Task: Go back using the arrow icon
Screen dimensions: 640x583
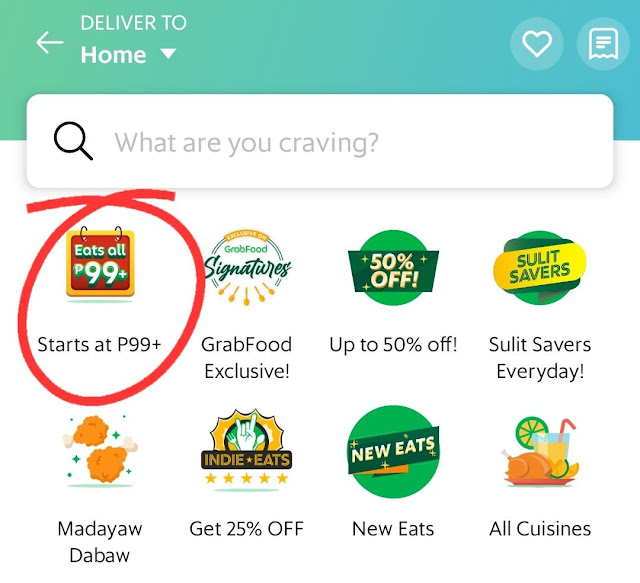Action: point(49,43)
